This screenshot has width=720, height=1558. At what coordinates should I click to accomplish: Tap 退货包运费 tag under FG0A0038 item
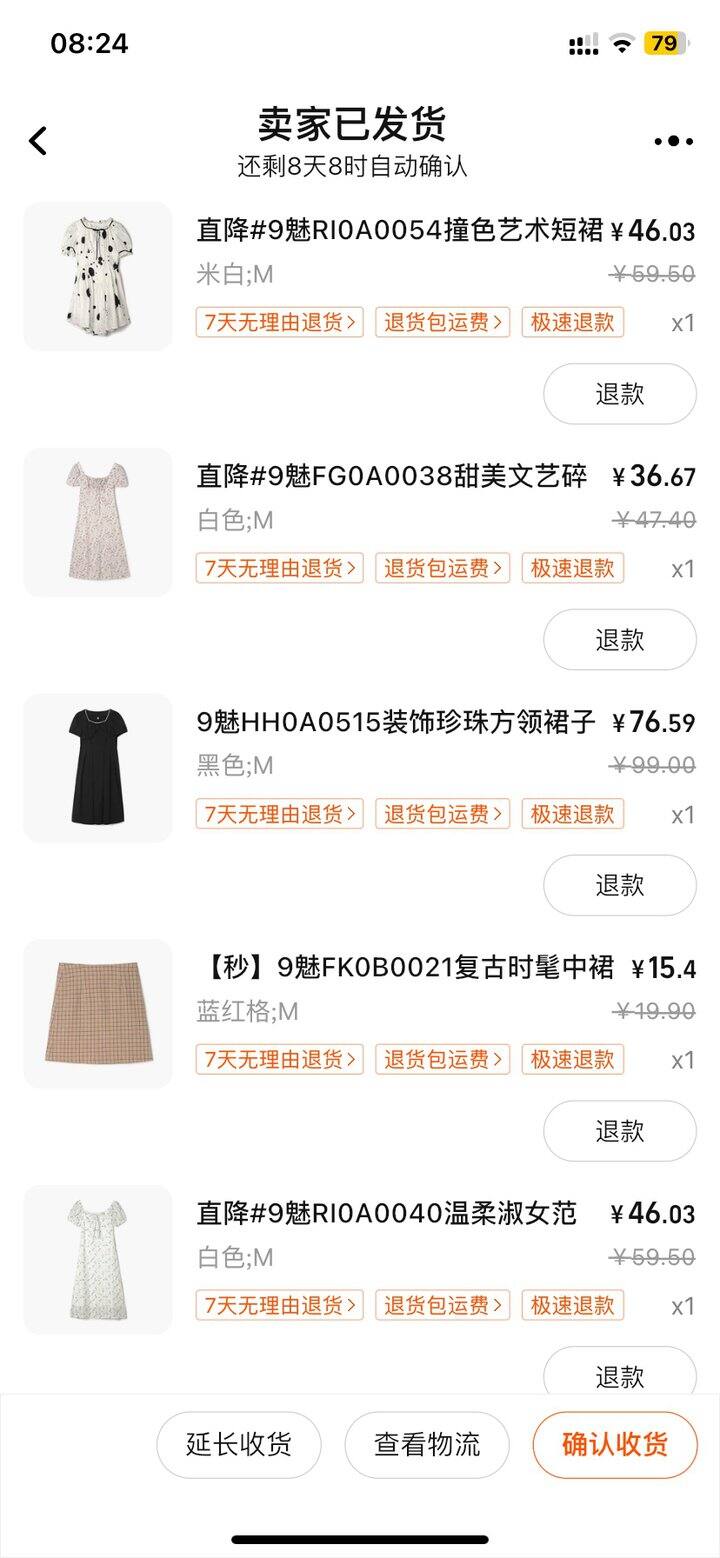click(x=443, y=568)
